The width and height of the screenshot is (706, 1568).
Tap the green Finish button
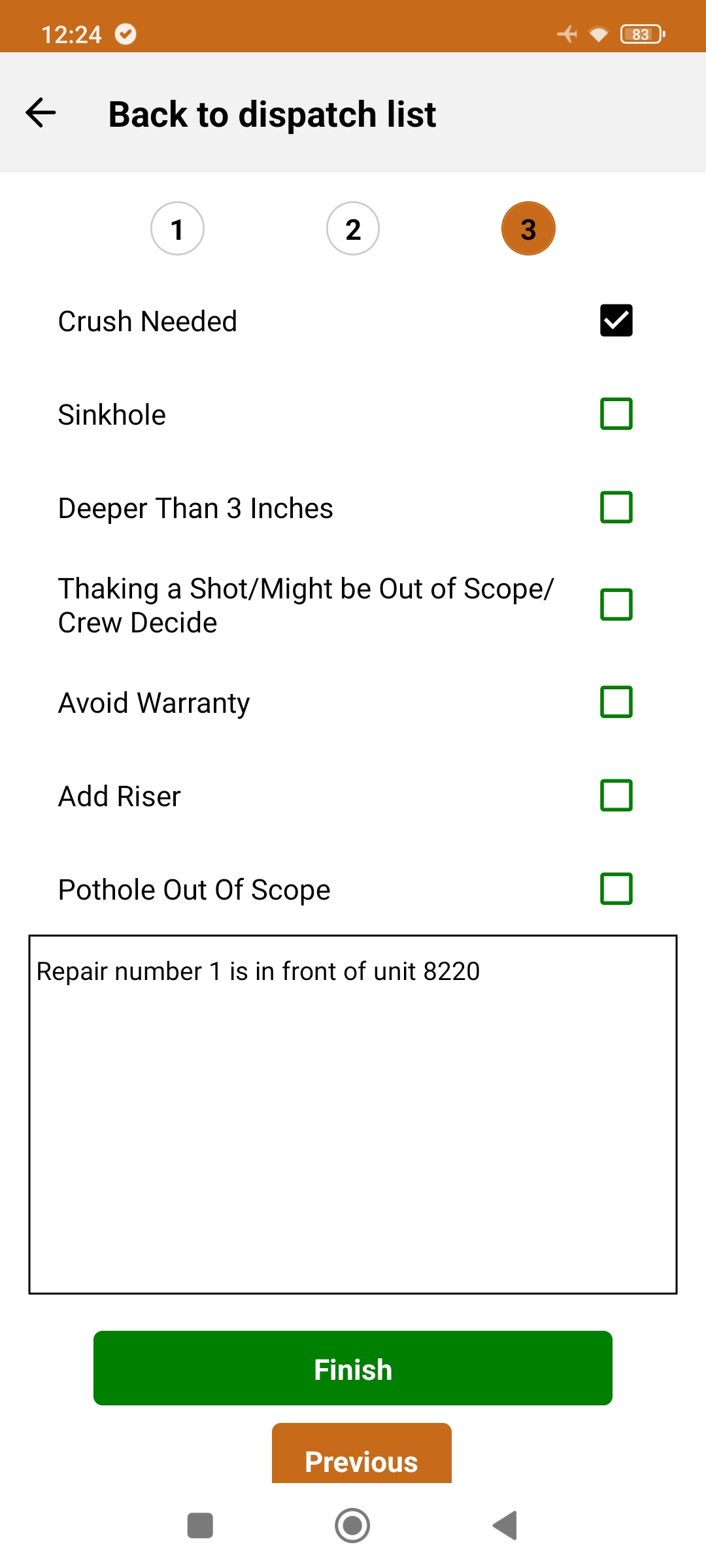pyautogui.click(x=353, y=1368)
